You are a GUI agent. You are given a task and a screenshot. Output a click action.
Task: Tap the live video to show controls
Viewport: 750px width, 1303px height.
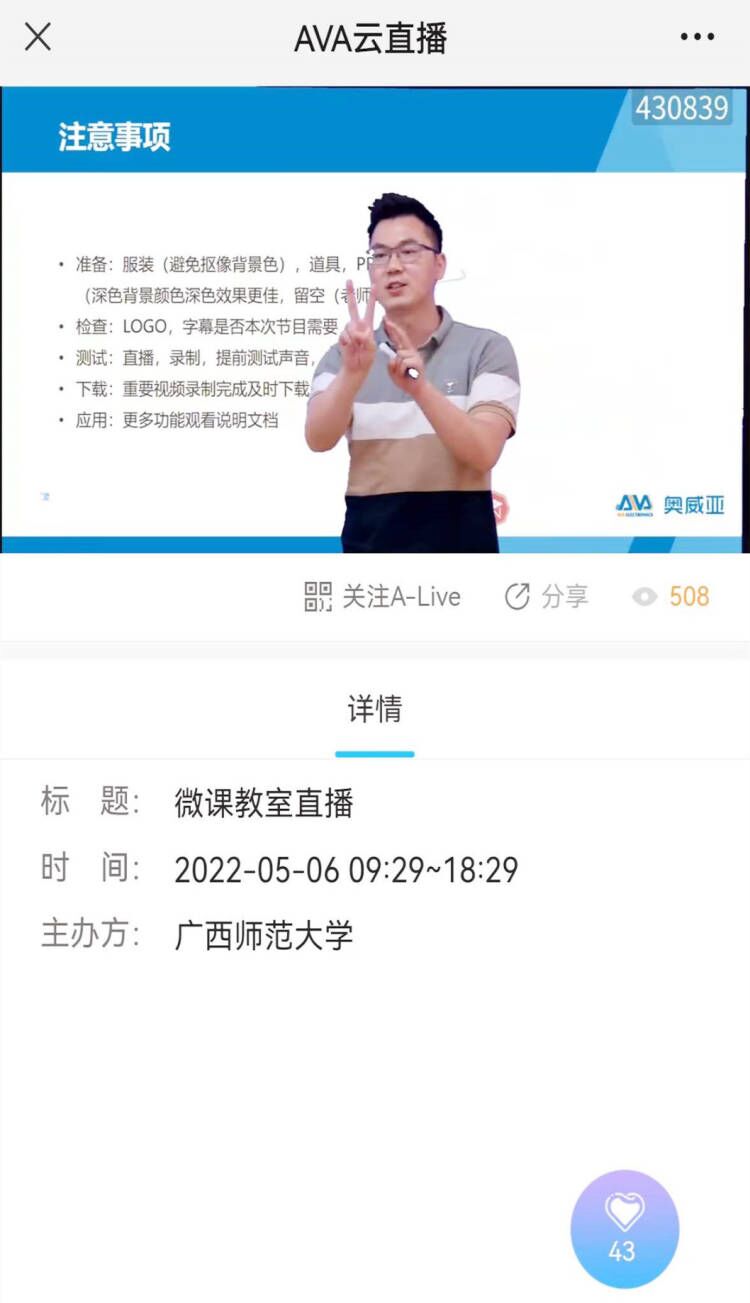[x=374, y=320]
